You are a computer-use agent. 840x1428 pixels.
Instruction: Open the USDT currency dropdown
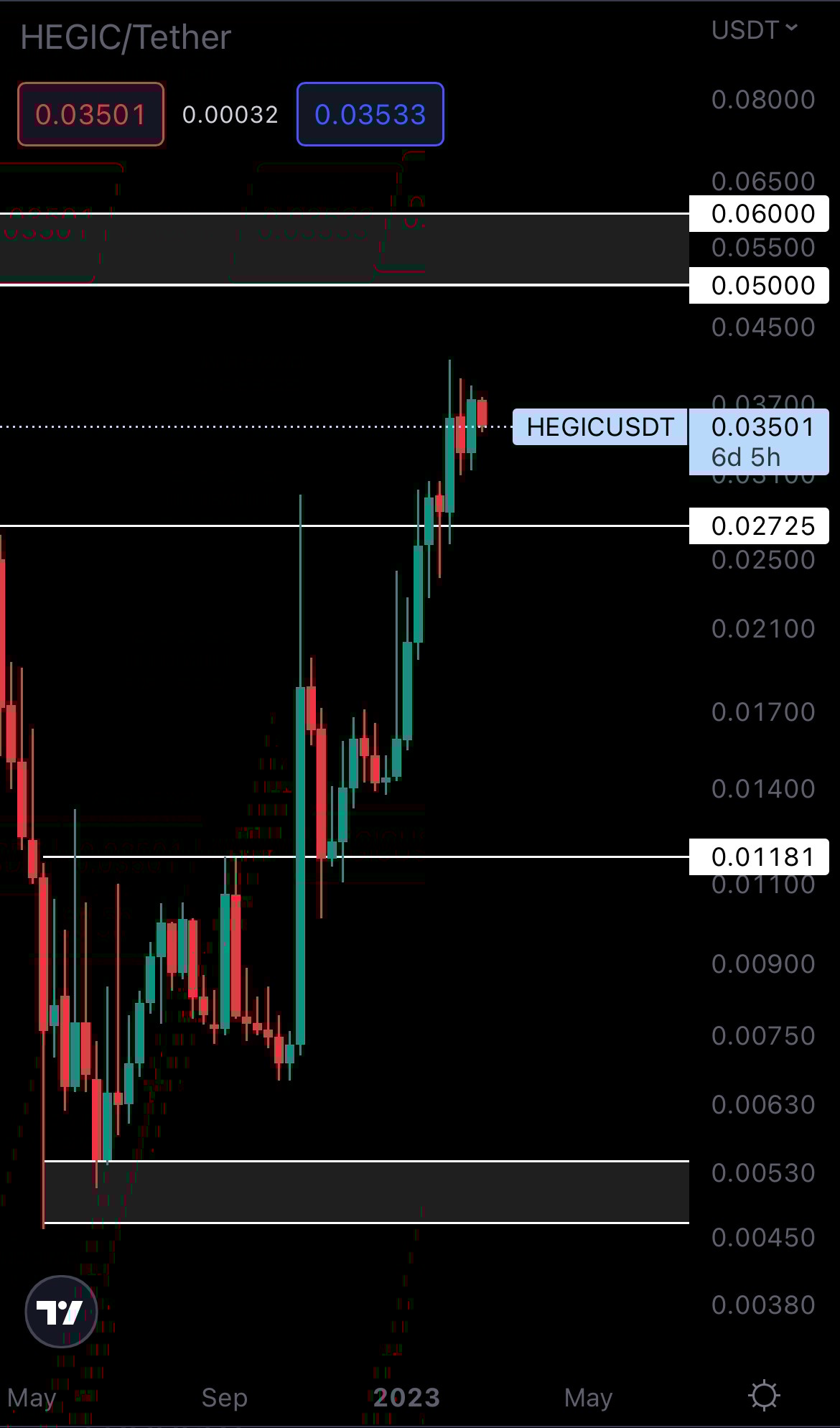754,30
